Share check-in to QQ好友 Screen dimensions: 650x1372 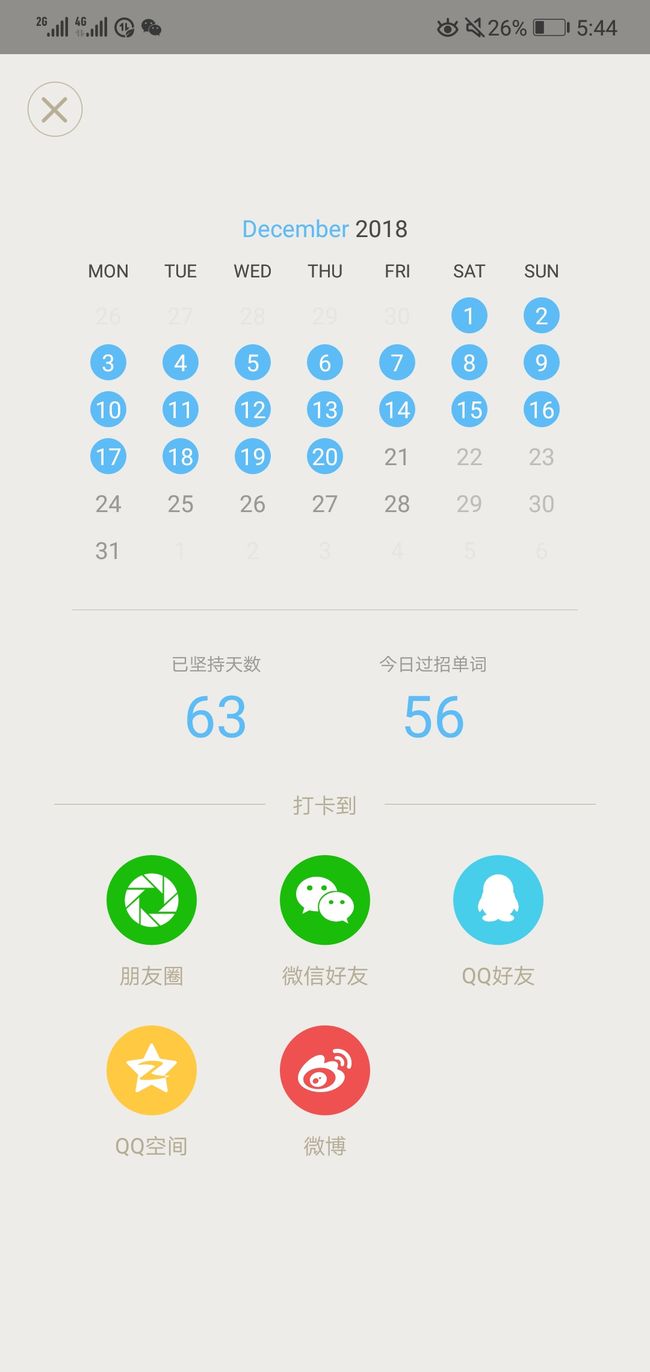click(x=498, y=900)
